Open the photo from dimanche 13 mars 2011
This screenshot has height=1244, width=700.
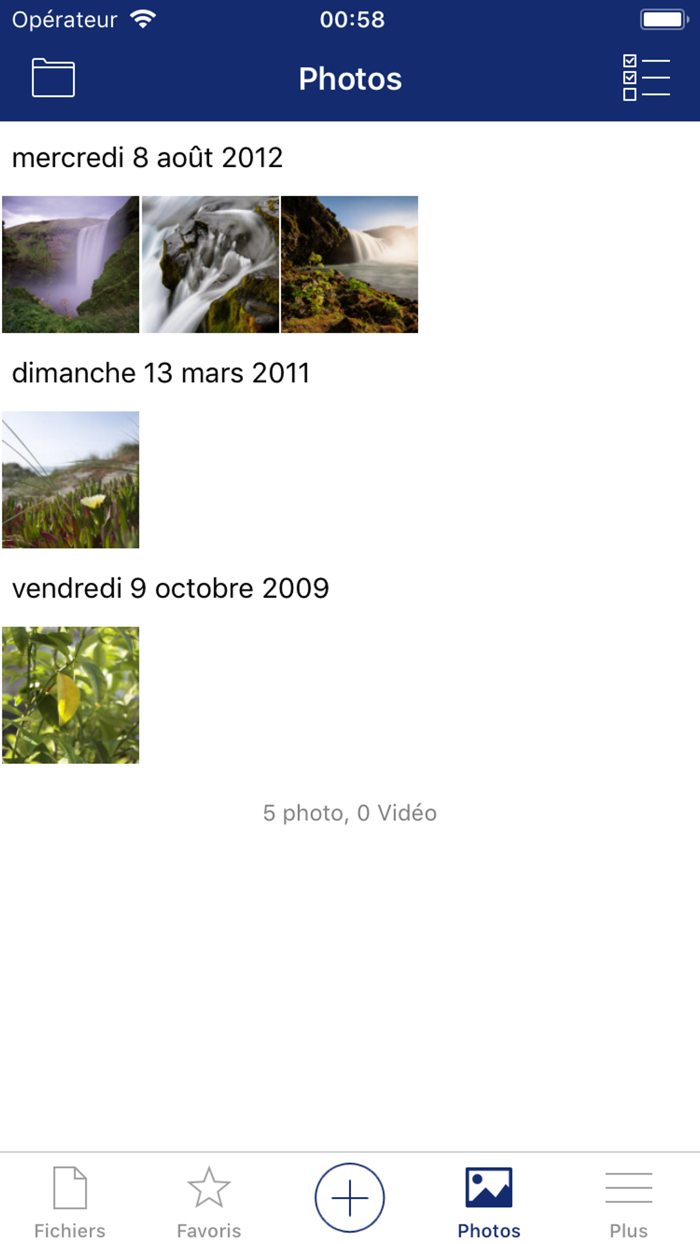click(71, 480)
